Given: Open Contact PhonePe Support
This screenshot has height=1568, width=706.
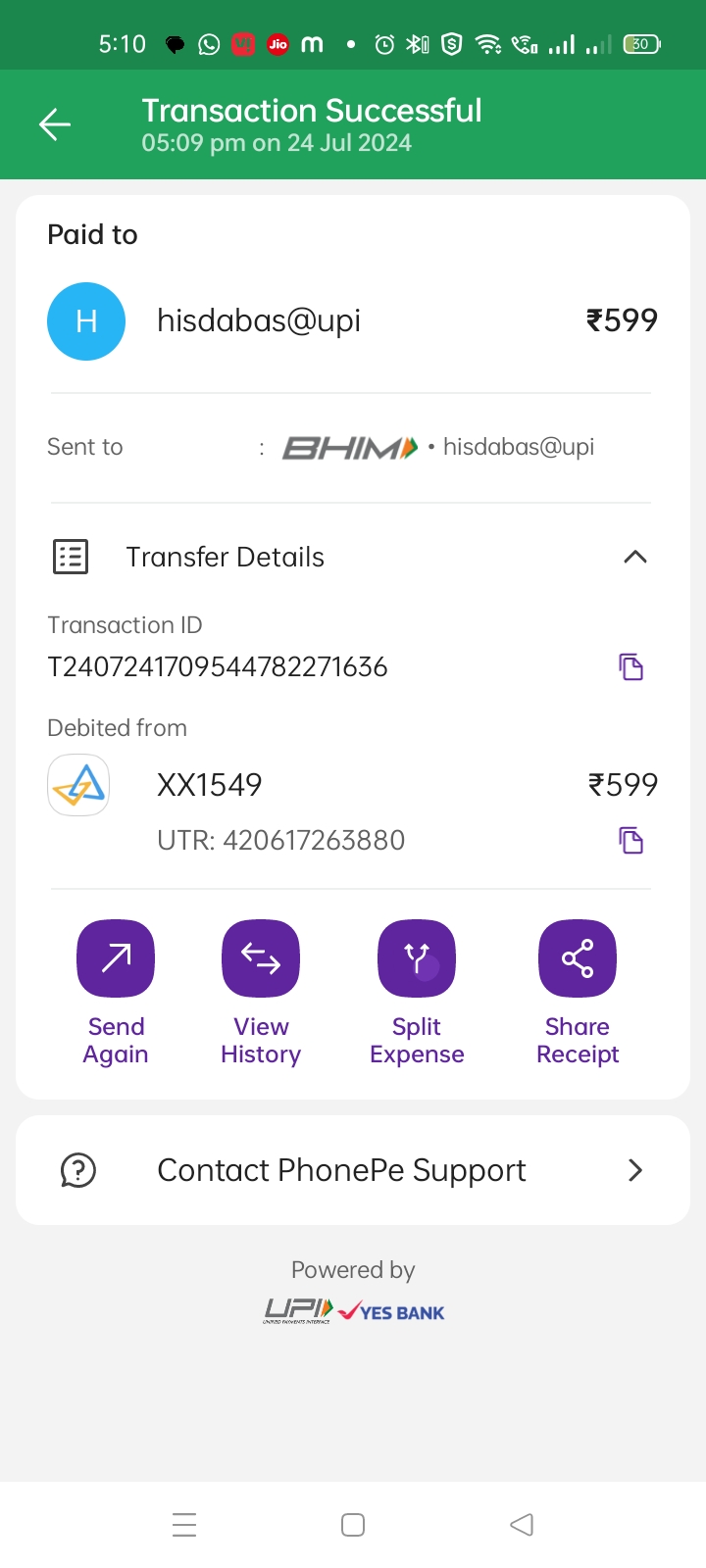Looking at the screenshot, I should tap(353, 1170).
